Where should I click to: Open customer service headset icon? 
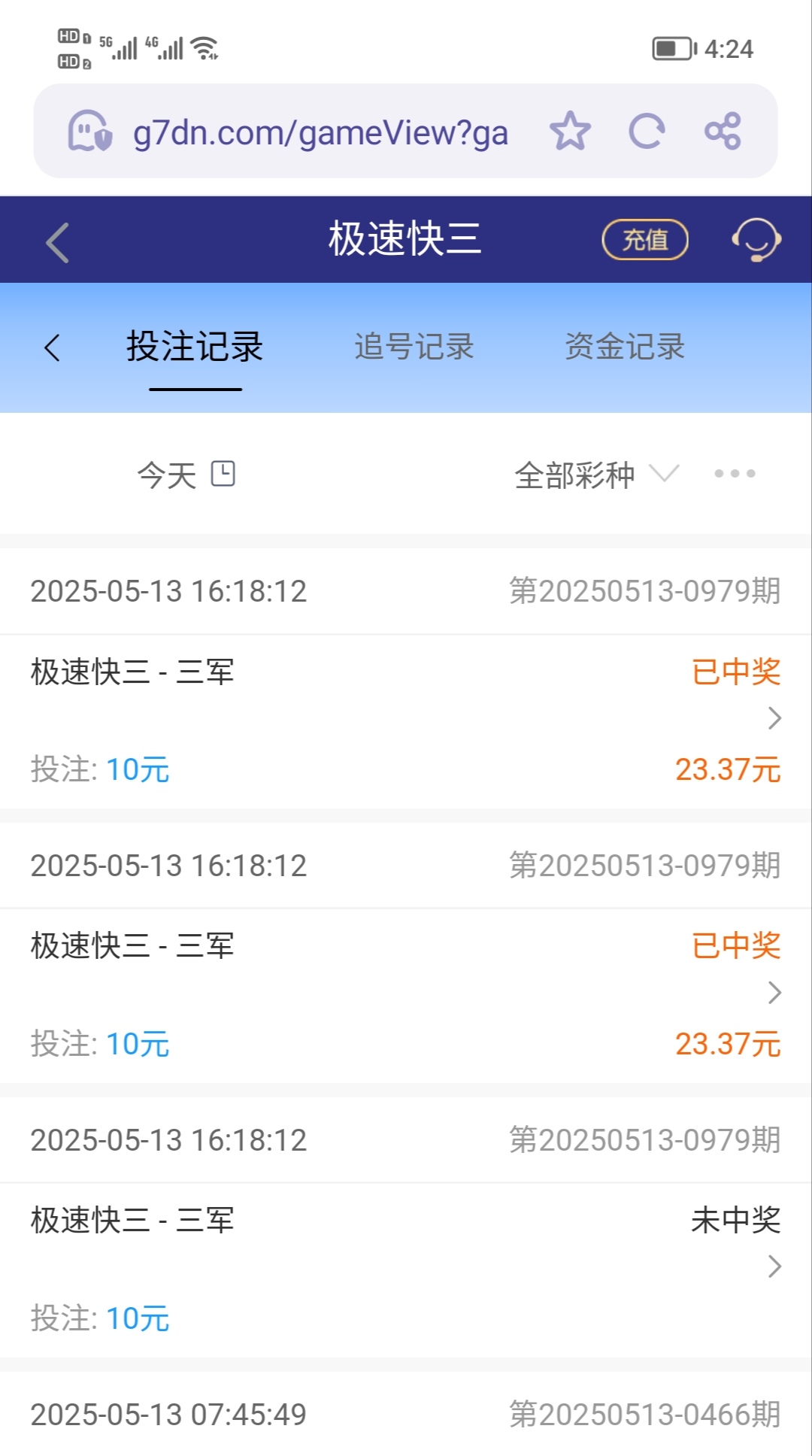point(756,240)
